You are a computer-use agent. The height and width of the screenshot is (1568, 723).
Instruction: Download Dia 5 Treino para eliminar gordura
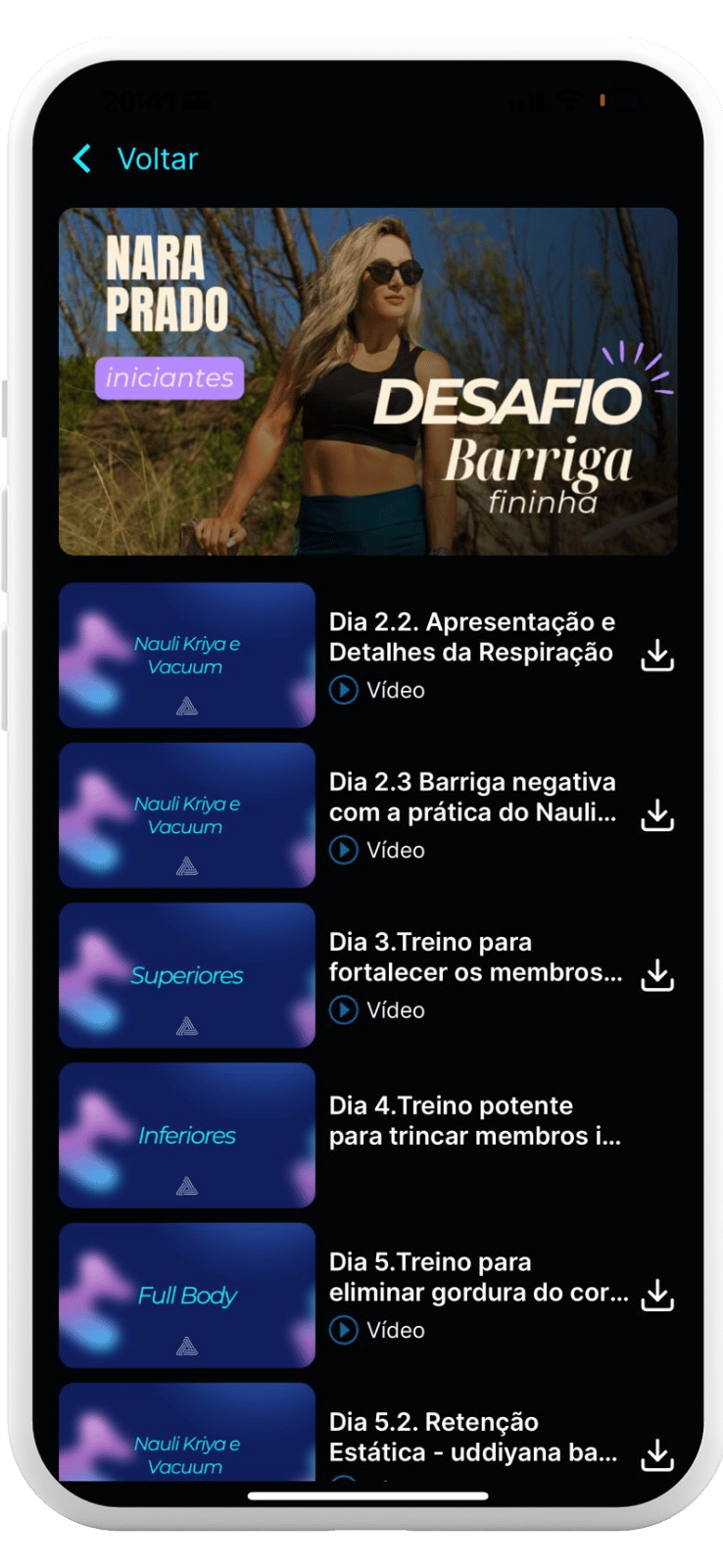657,1295
